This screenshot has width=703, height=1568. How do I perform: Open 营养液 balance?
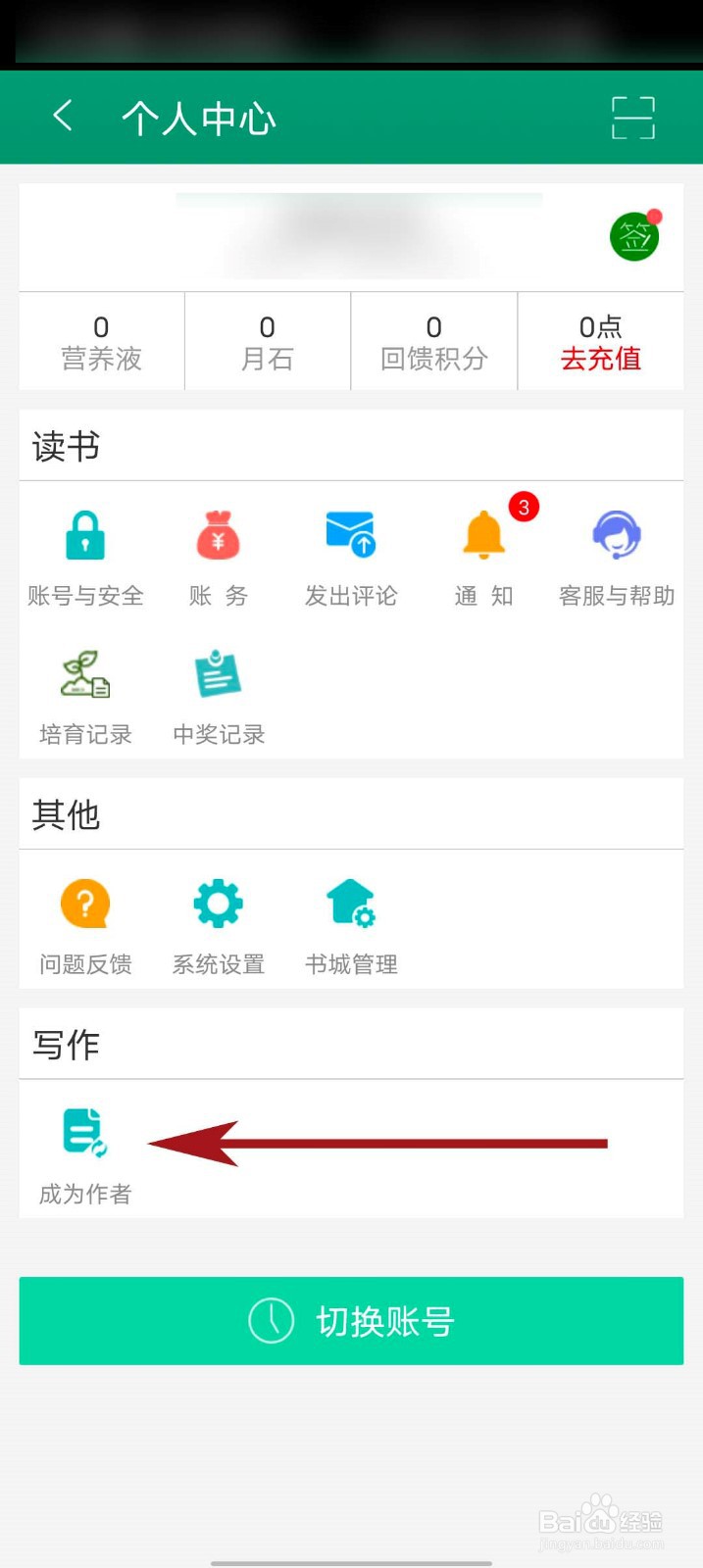click(102, 342)
